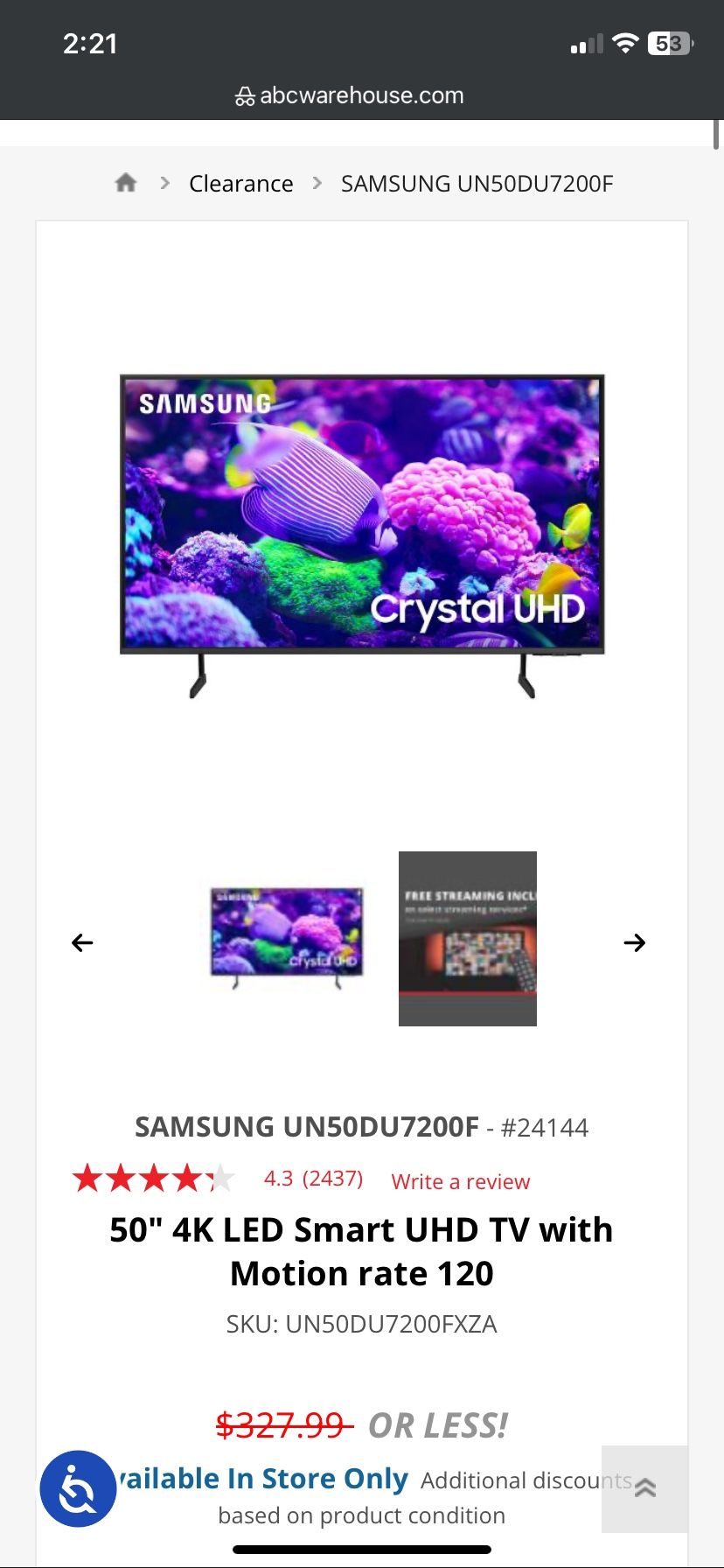
Task: Jump back to top with double-chevron button
Action: pyautogui.click(x=644, y=1488)
